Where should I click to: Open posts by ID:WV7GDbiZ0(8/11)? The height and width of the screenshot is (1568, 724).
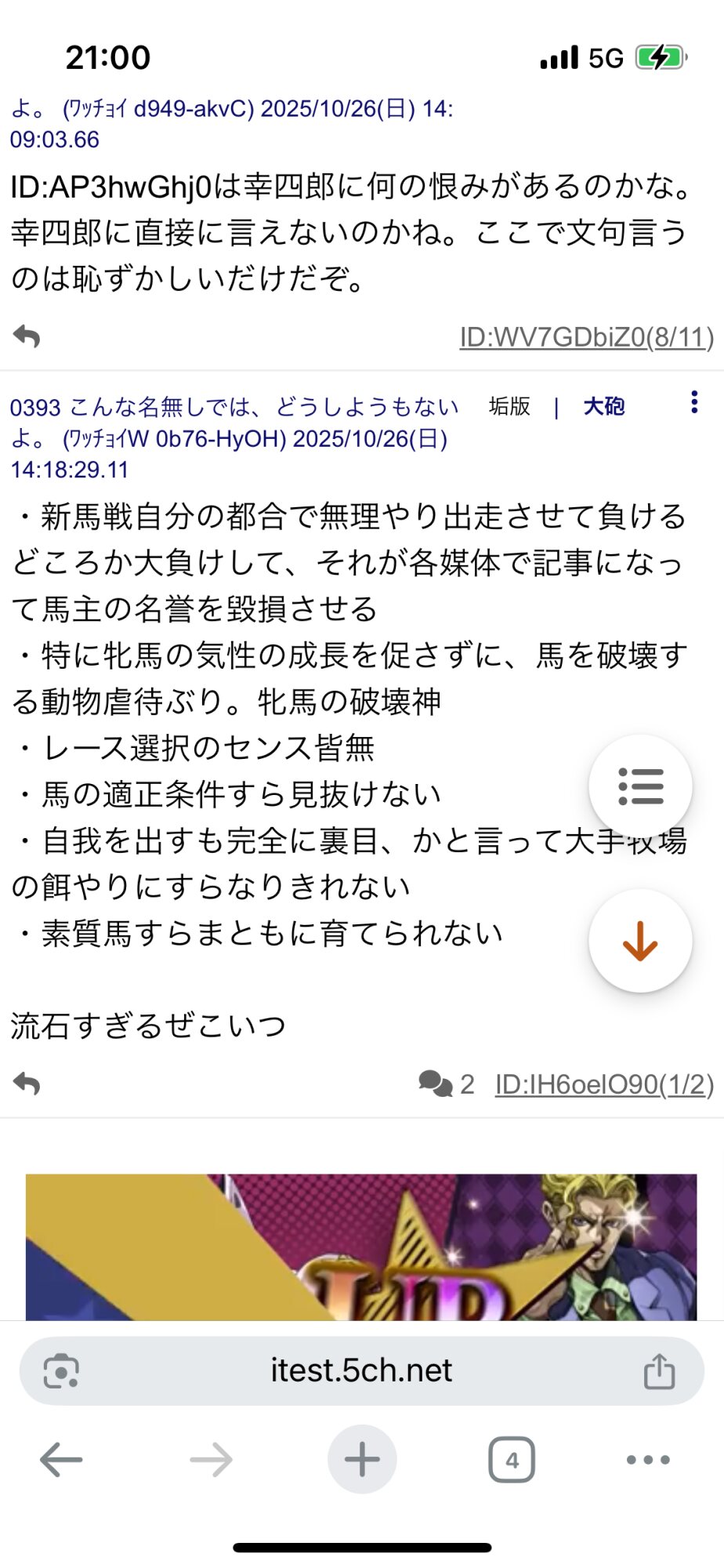[586, 337]
